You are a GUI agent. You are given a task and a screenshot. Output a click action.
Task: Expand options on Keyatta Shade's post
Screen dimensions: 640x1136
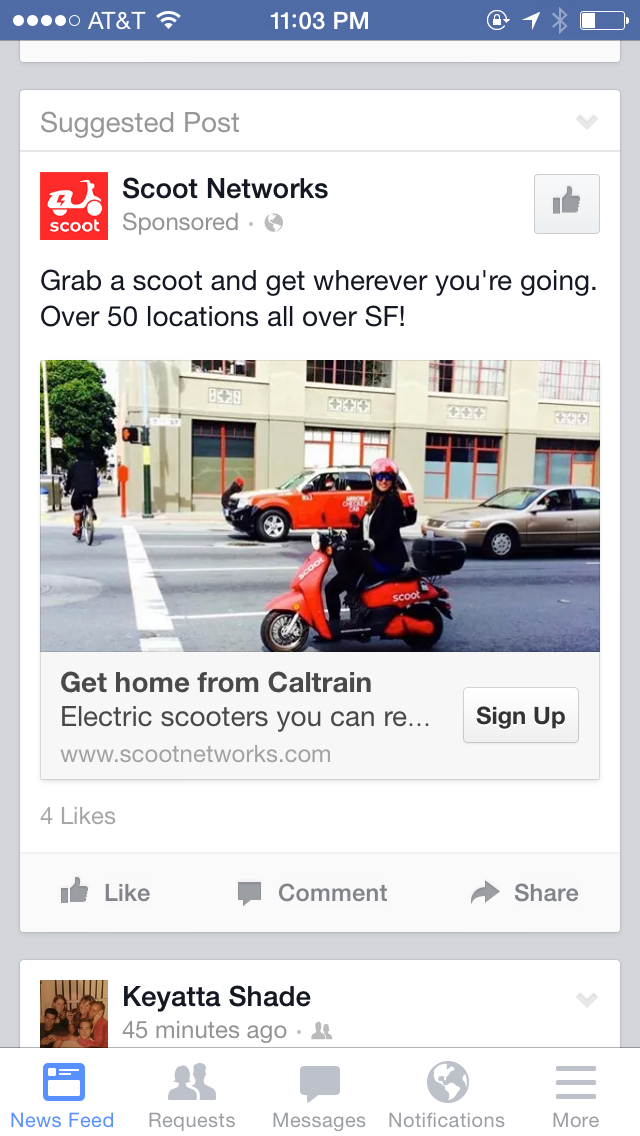[x=587, y=999]
